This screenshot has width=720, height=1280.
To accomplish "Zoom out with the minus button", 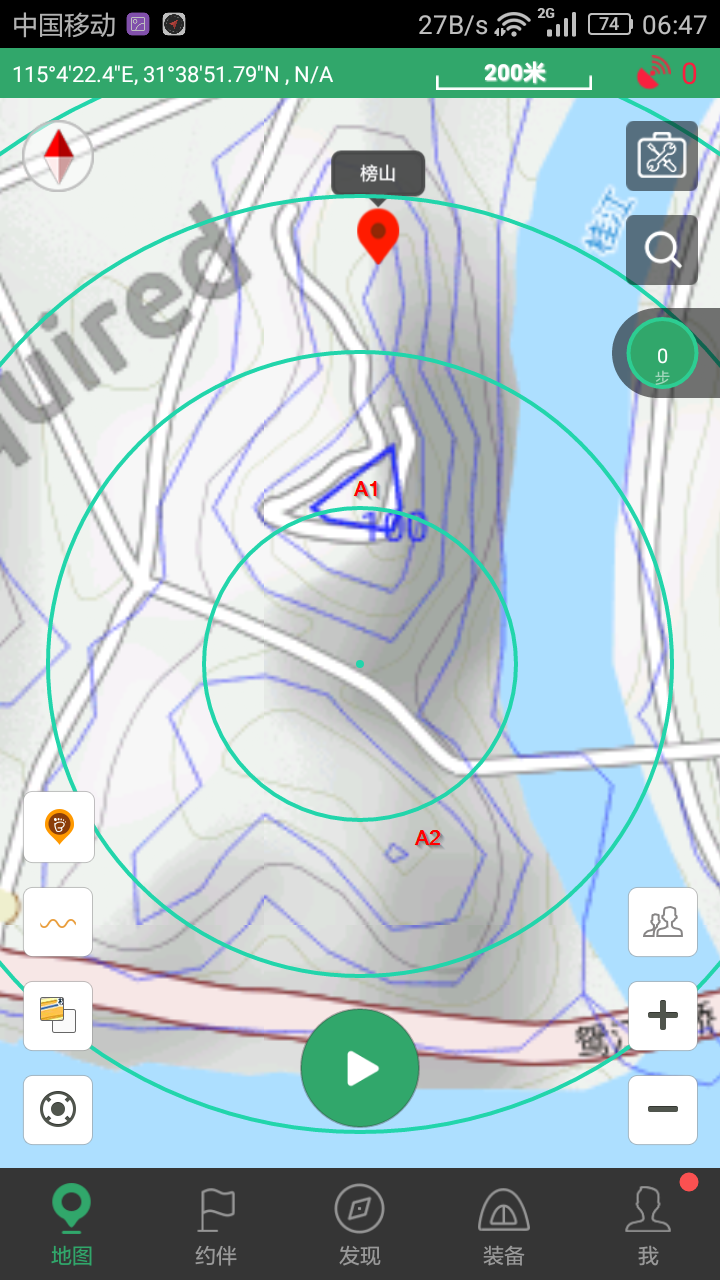I will 662,1109.
